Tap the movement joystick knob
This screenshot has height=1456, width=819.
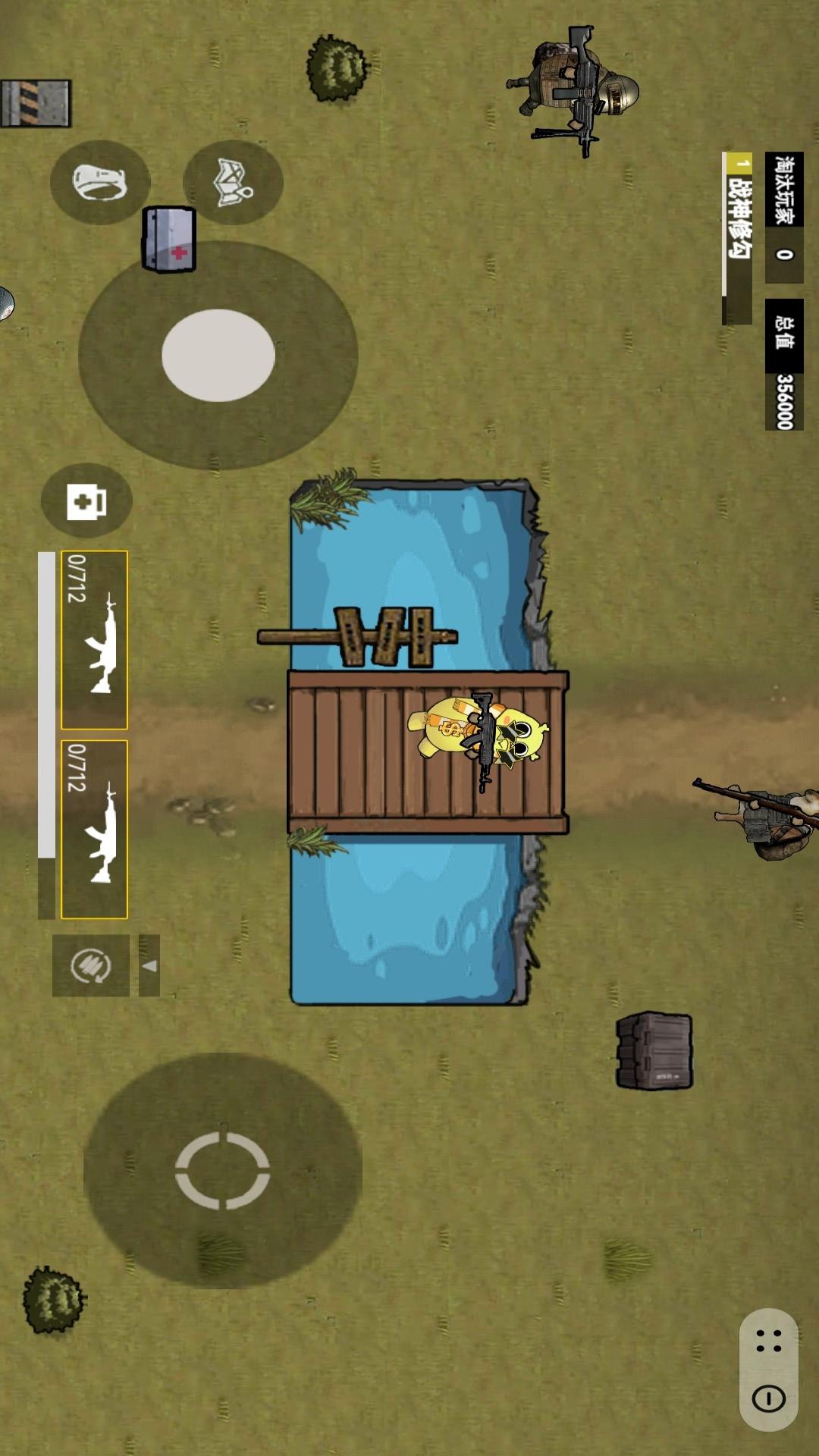click(218, 355)
